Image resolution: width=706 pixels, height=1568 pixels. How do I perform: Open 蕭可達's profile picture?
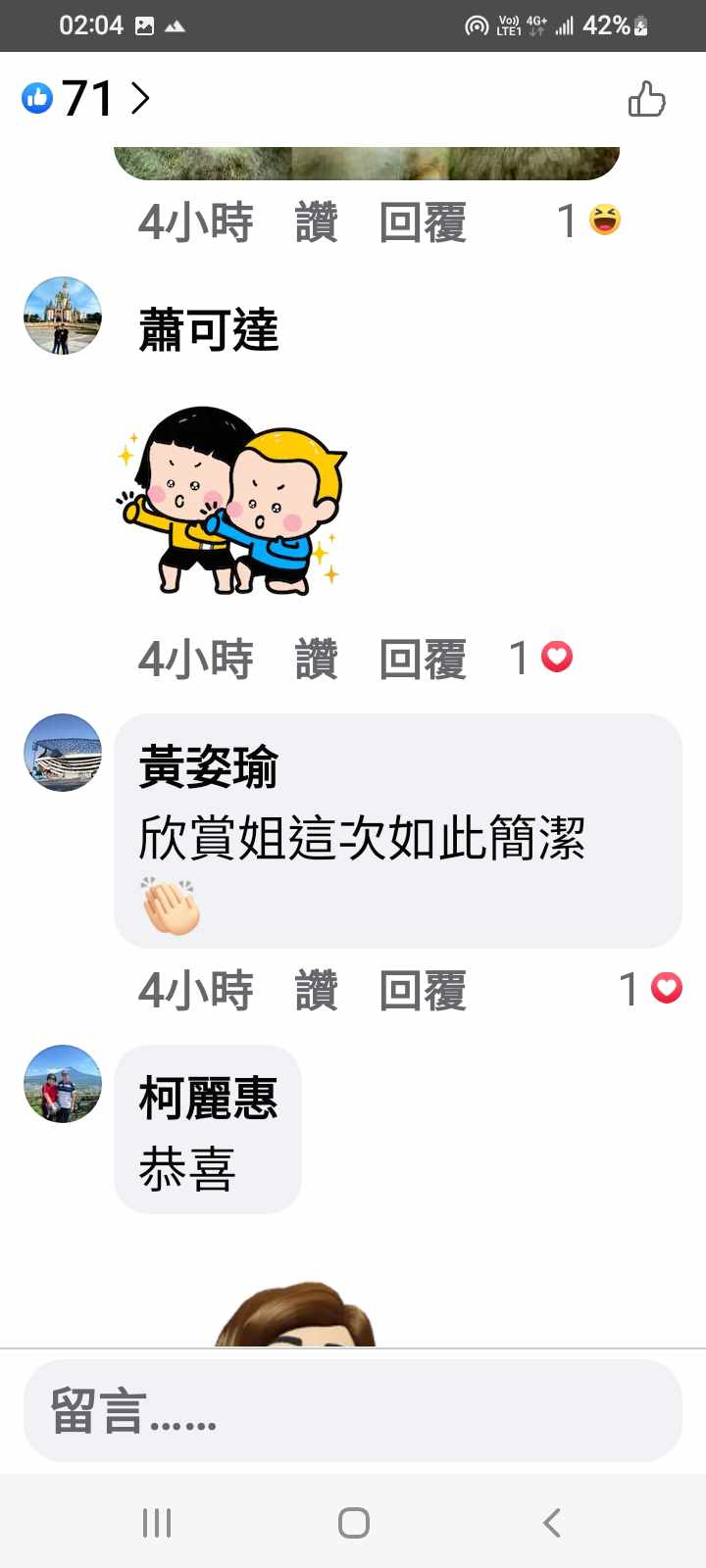point(63,316)
